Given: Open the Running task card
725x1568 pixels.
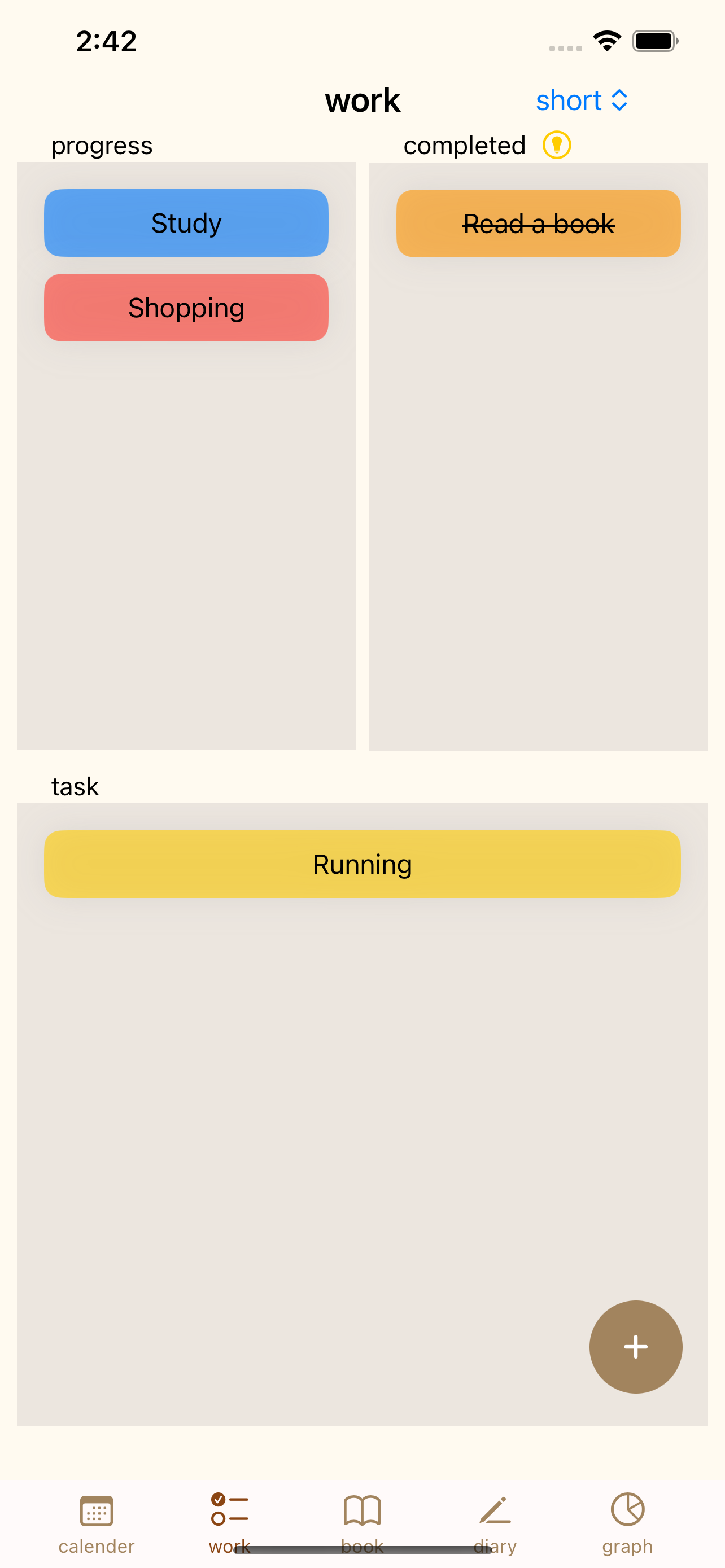Looking at the screenshot, I should click(x=362, y=864).
